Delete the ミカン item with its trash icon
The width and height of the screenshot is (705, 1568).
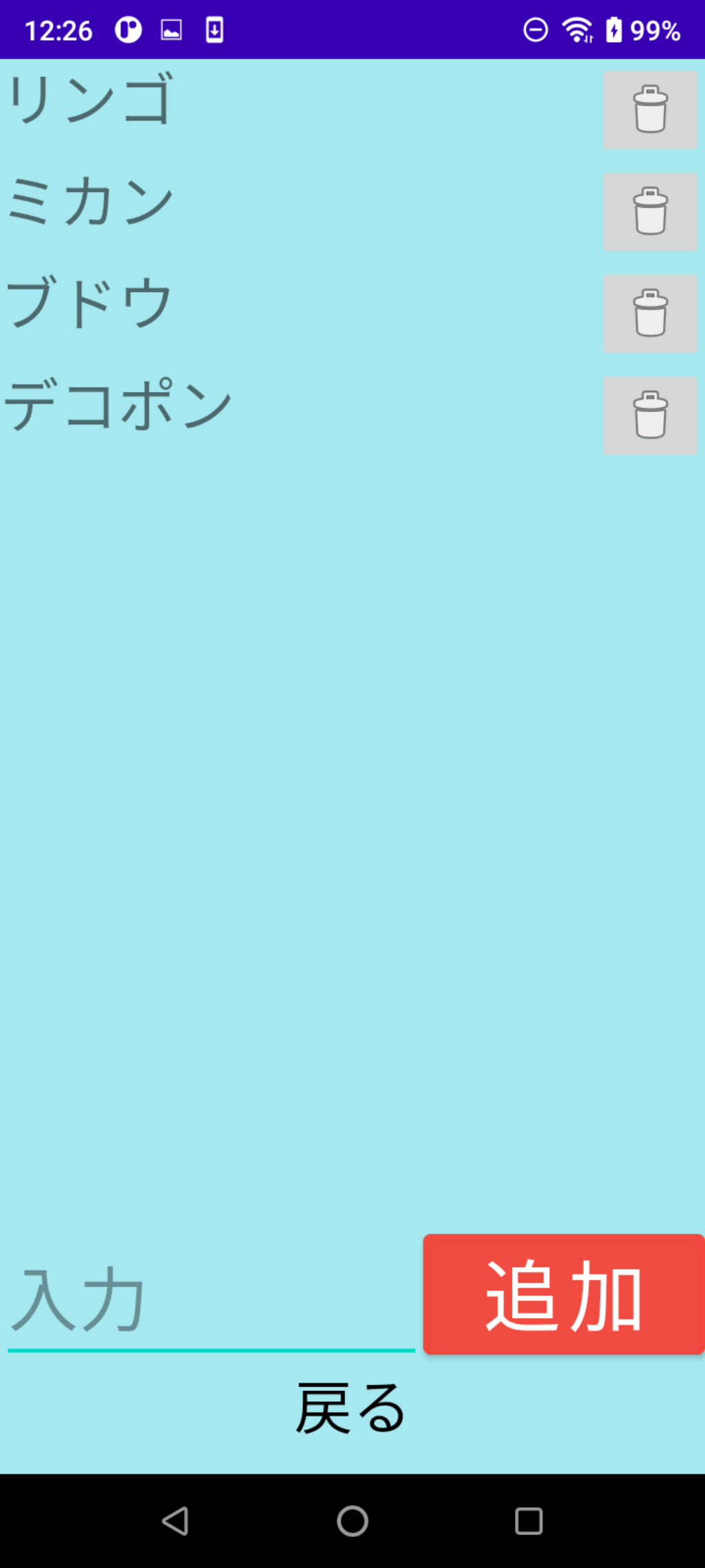[650, 212]
